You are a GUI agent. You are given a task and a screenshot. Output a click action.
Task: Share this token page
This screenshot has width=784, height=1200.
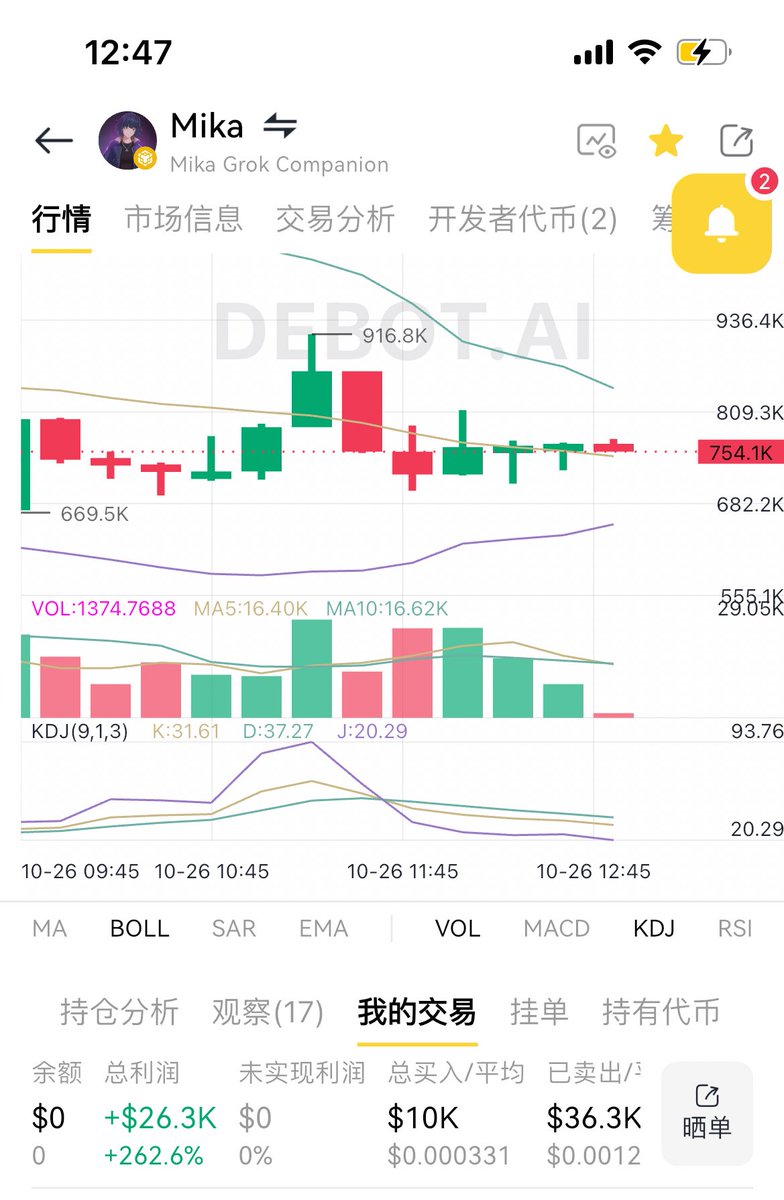point(736,141)
